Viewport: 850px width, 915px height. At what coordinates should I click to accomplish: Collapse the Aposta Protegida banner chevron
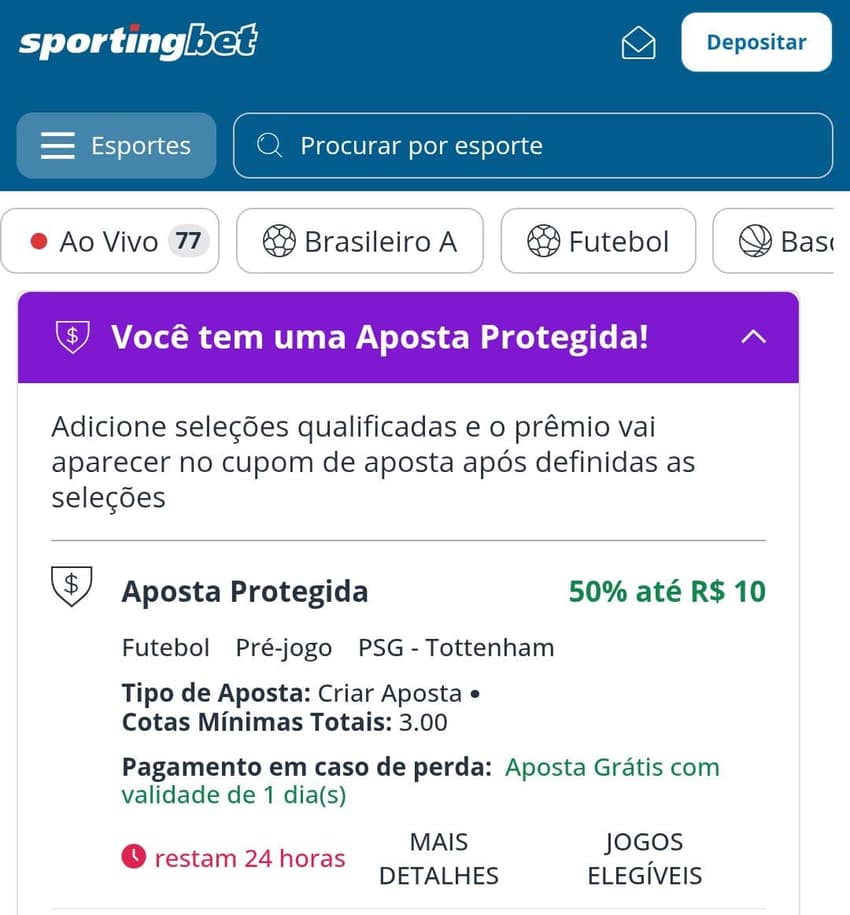point(755,337)
